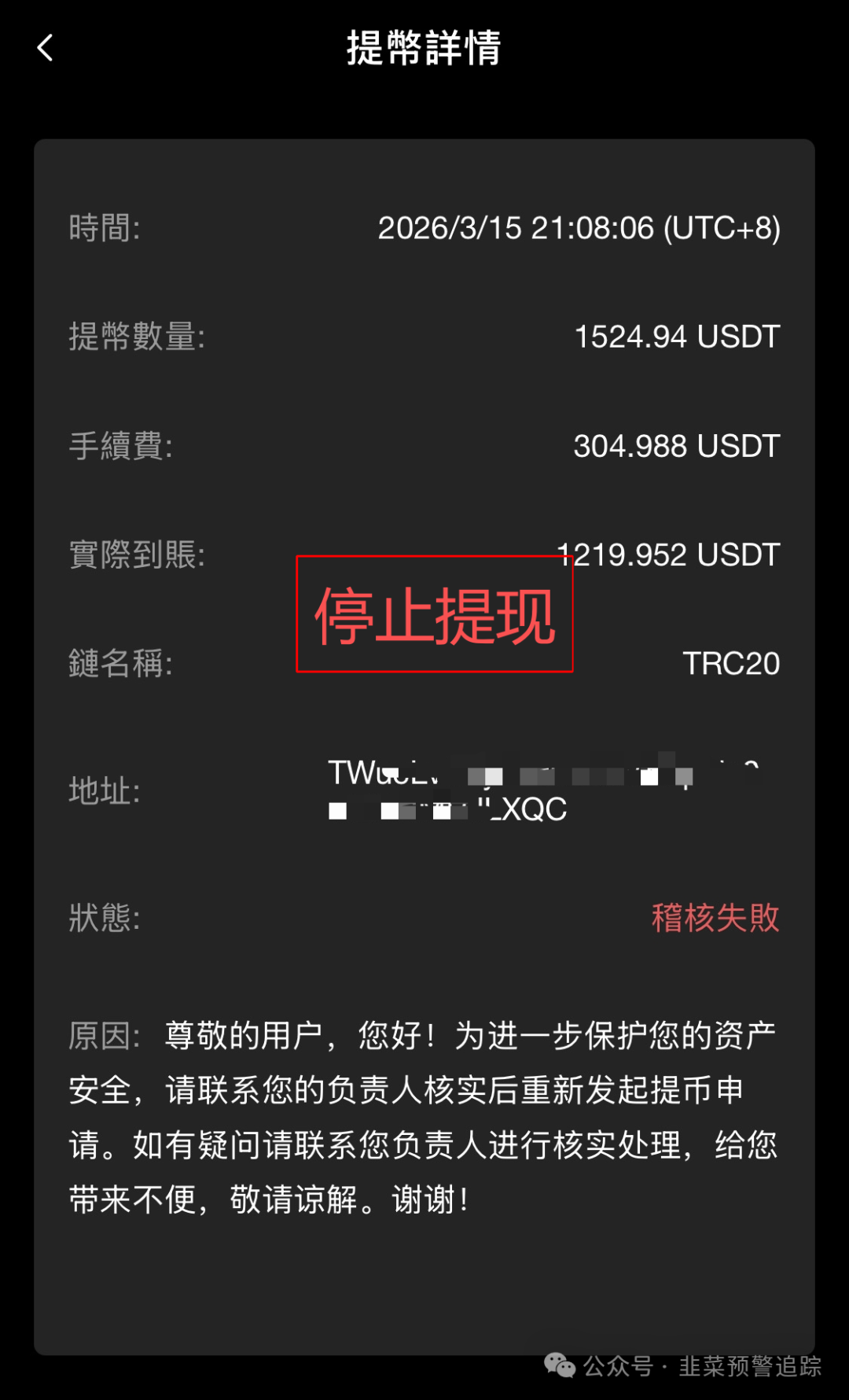Image resolution: width=849 pixels, height=1400 pixels.
Task: Click the 時間 field label
Action: (104, 227)
